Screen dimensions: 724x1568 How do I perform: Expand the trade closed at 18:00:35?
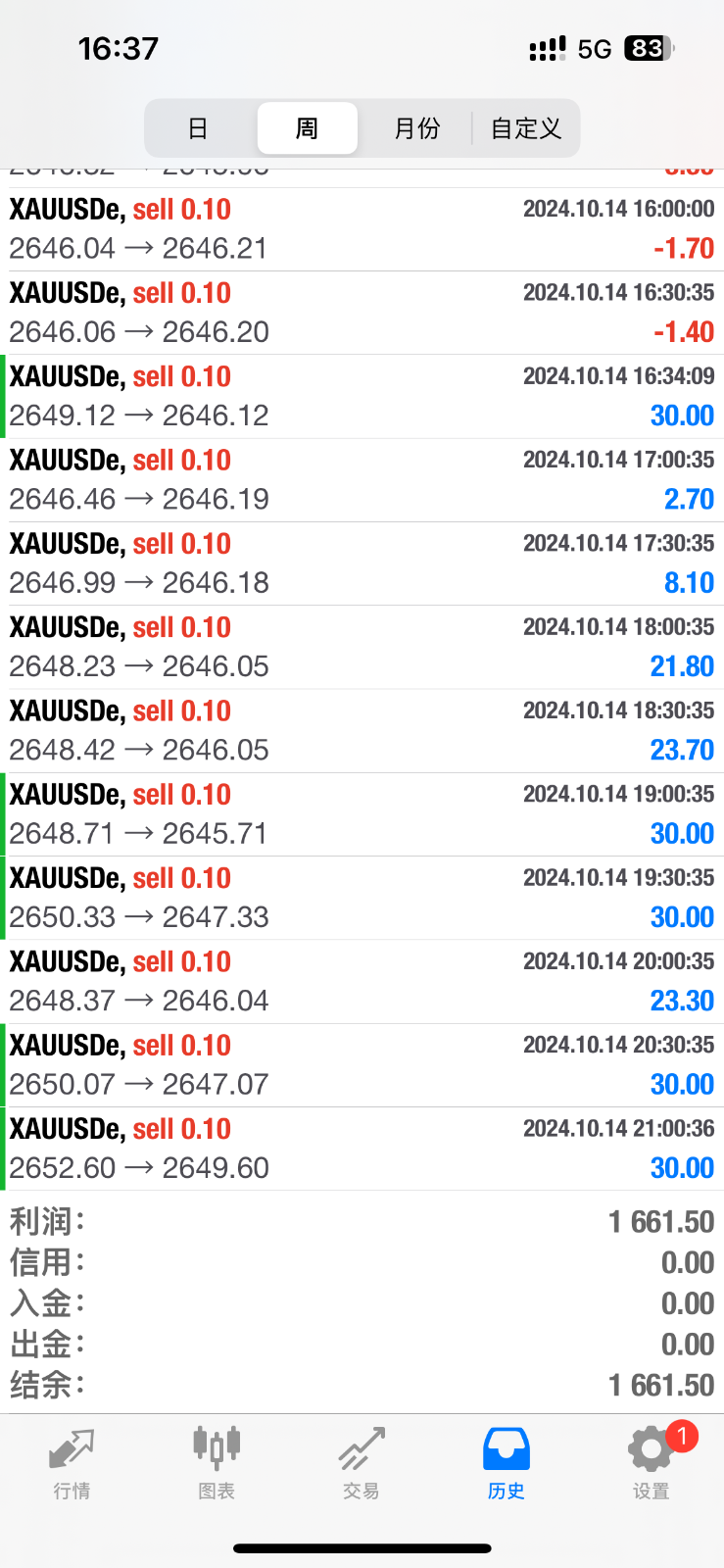tap(362, 647)
